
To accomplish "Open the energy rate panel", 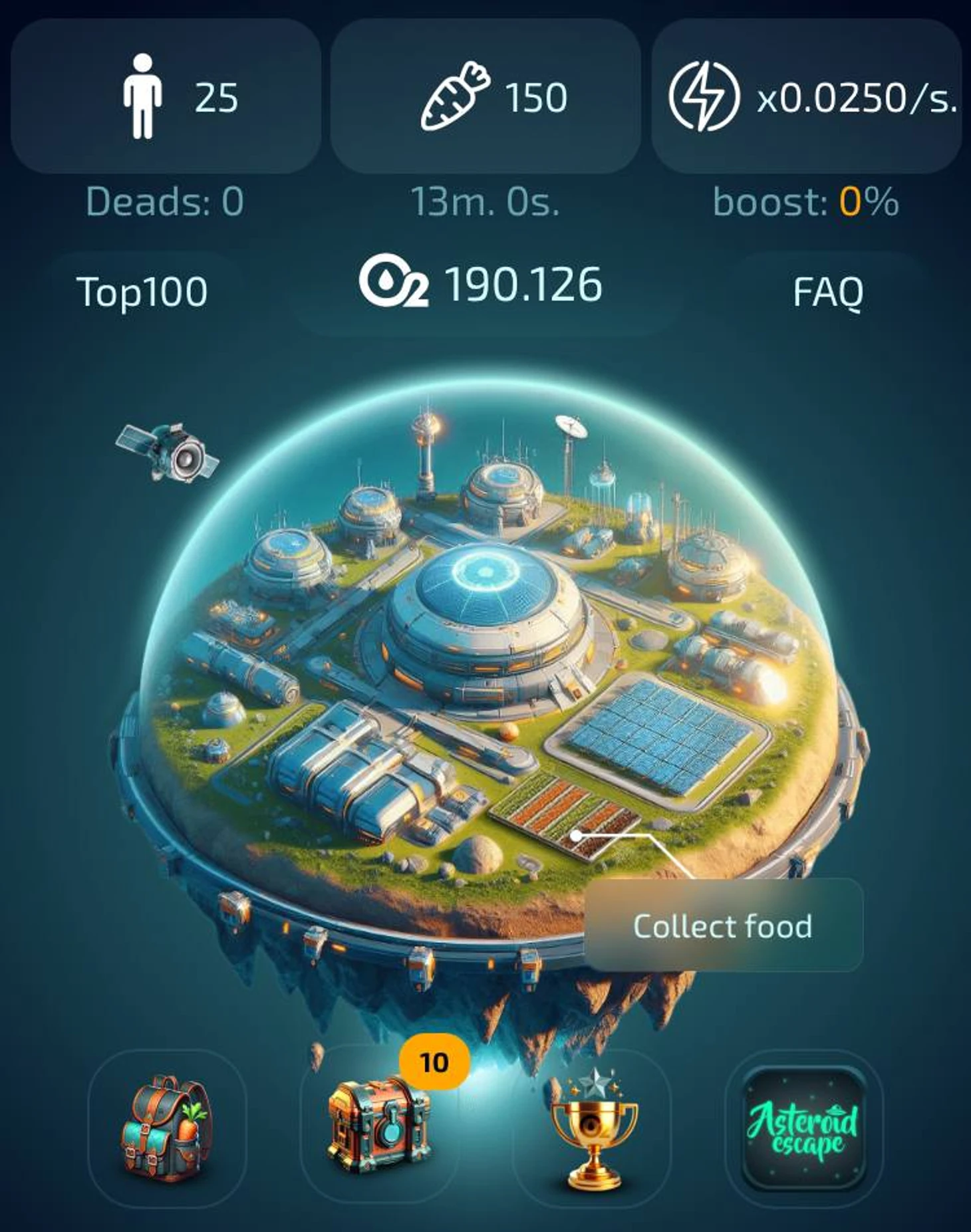I will coord(807,97).
